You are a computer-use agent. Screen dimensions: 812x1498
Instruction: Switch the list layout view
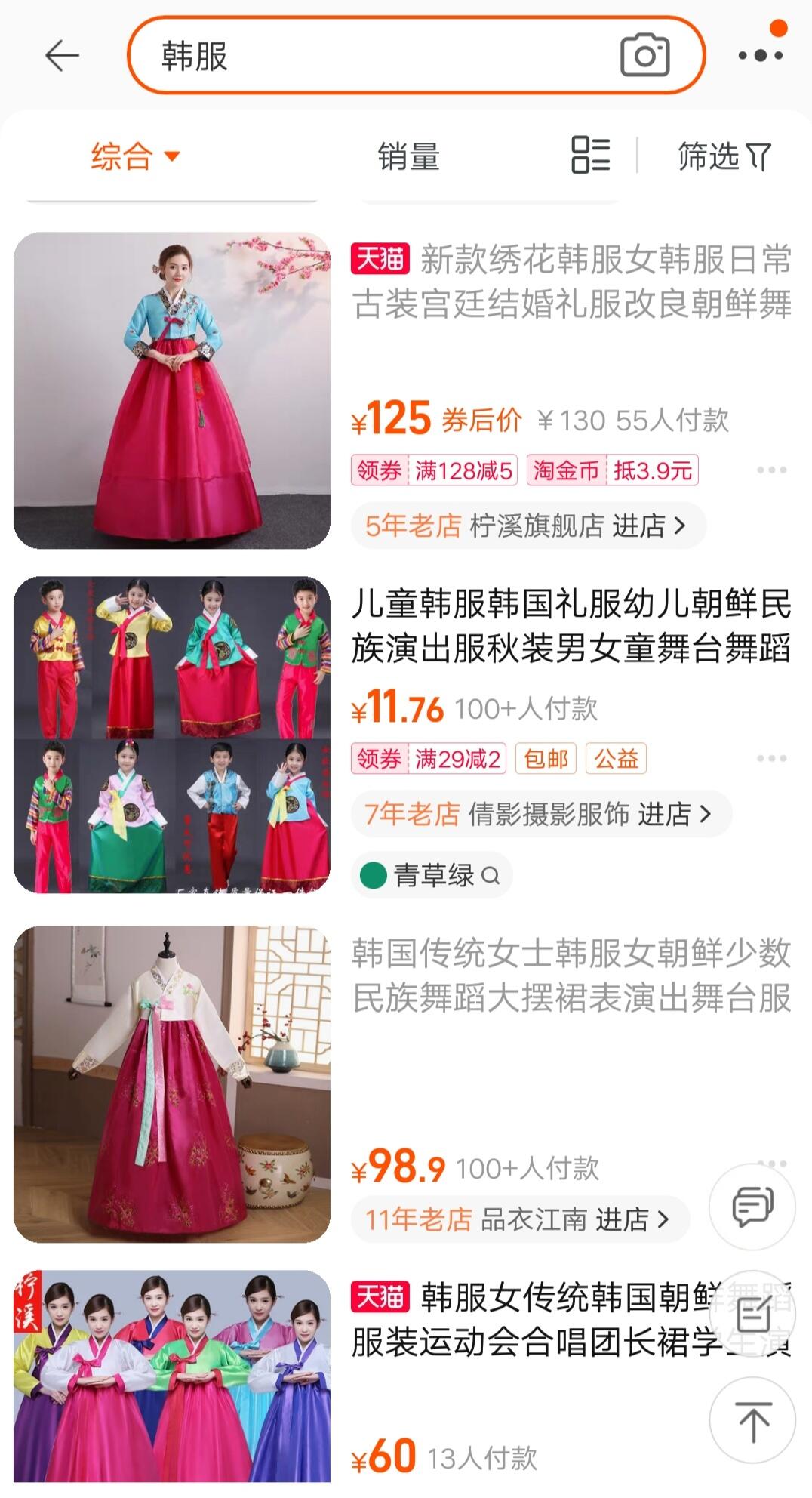590,156
